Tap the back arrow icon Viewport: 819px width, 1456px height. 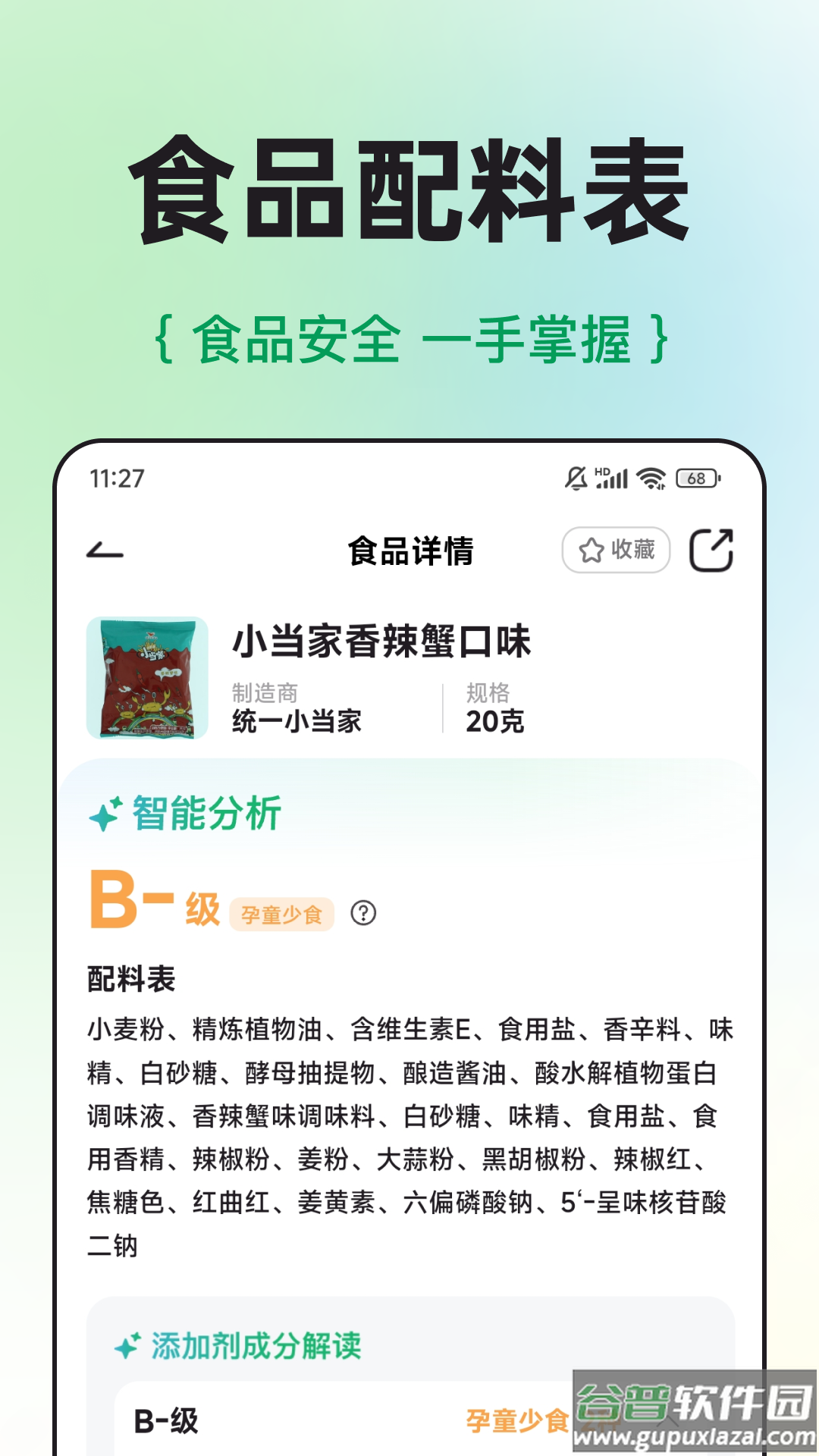[106, 549]
